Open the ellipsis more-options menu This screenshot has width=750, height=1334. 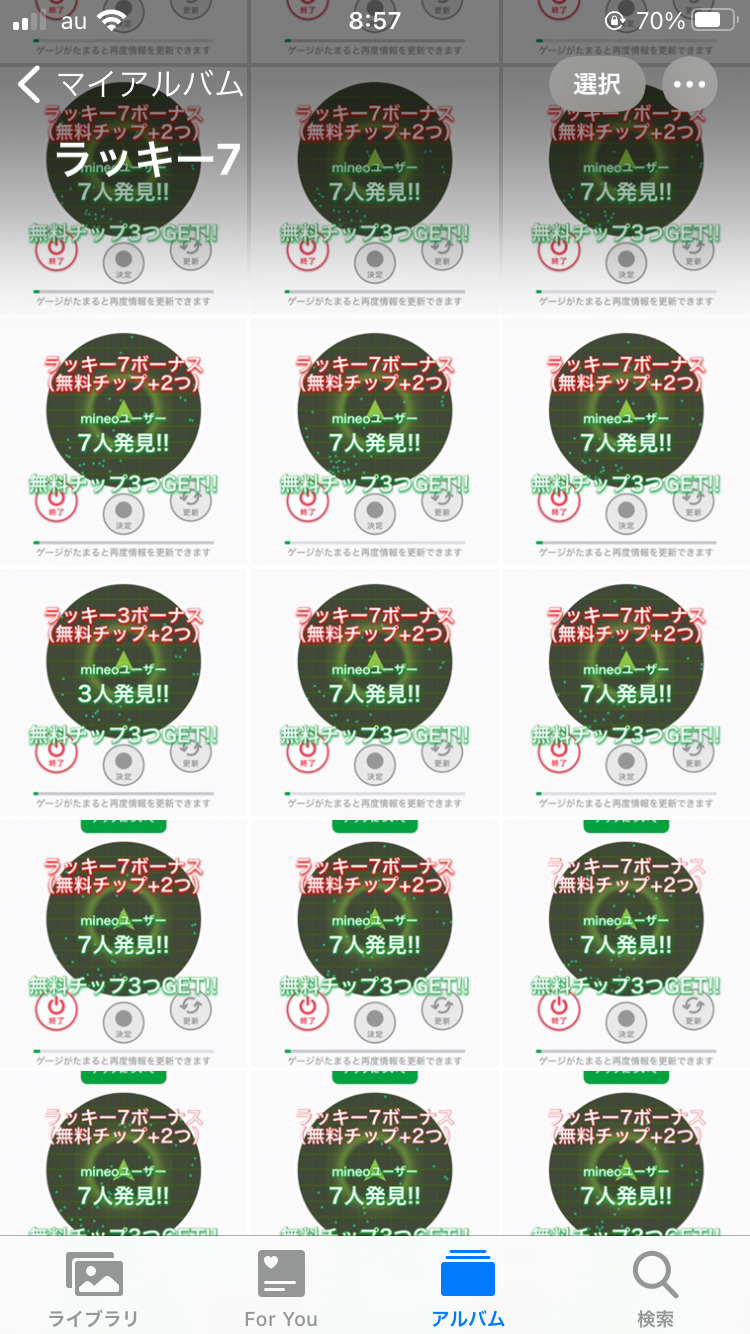[x=689, y=84]
